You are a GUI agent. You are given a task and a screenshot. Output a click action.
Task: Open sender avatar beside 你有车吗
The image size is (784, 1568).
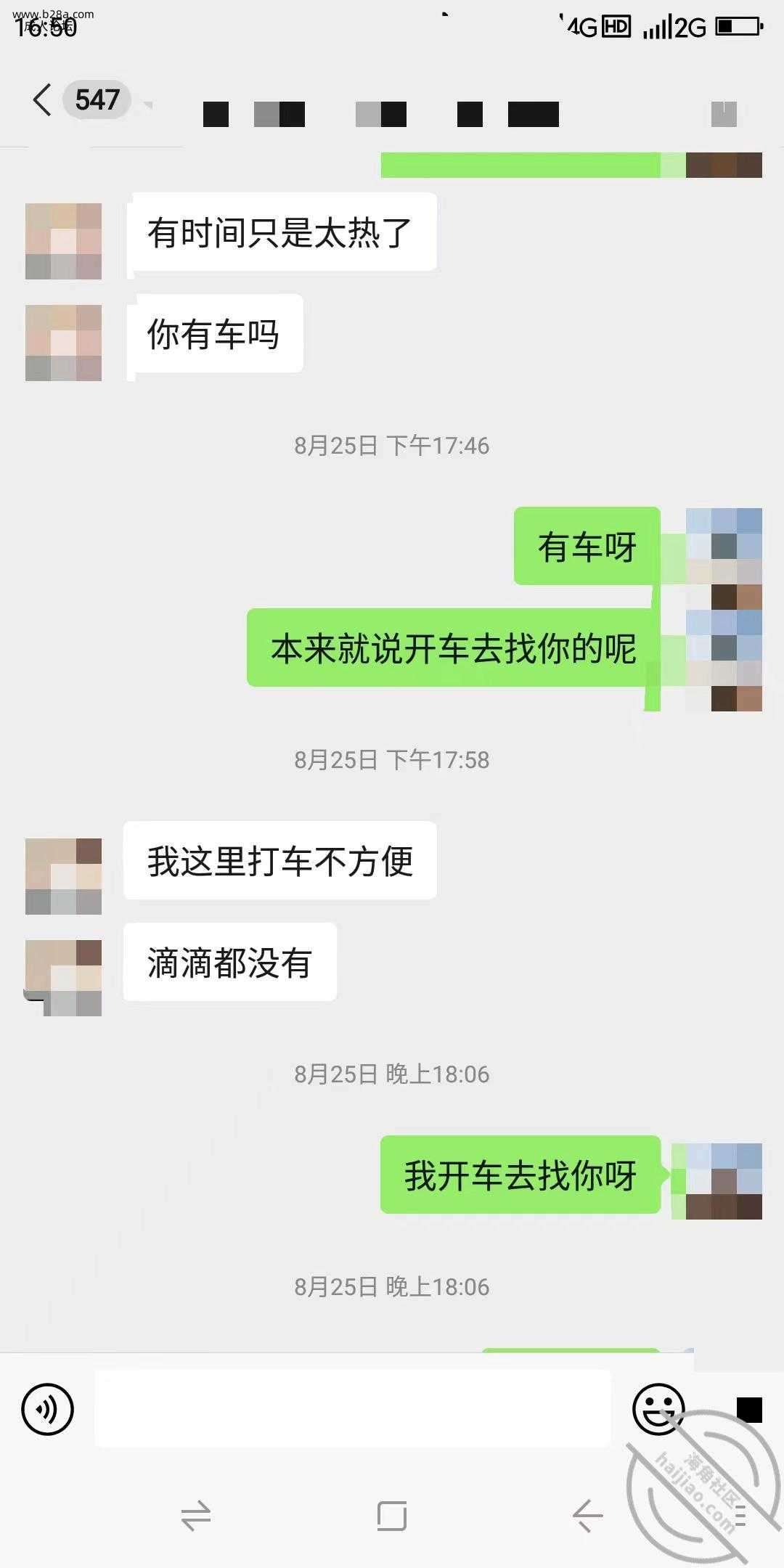coord(63,343)
